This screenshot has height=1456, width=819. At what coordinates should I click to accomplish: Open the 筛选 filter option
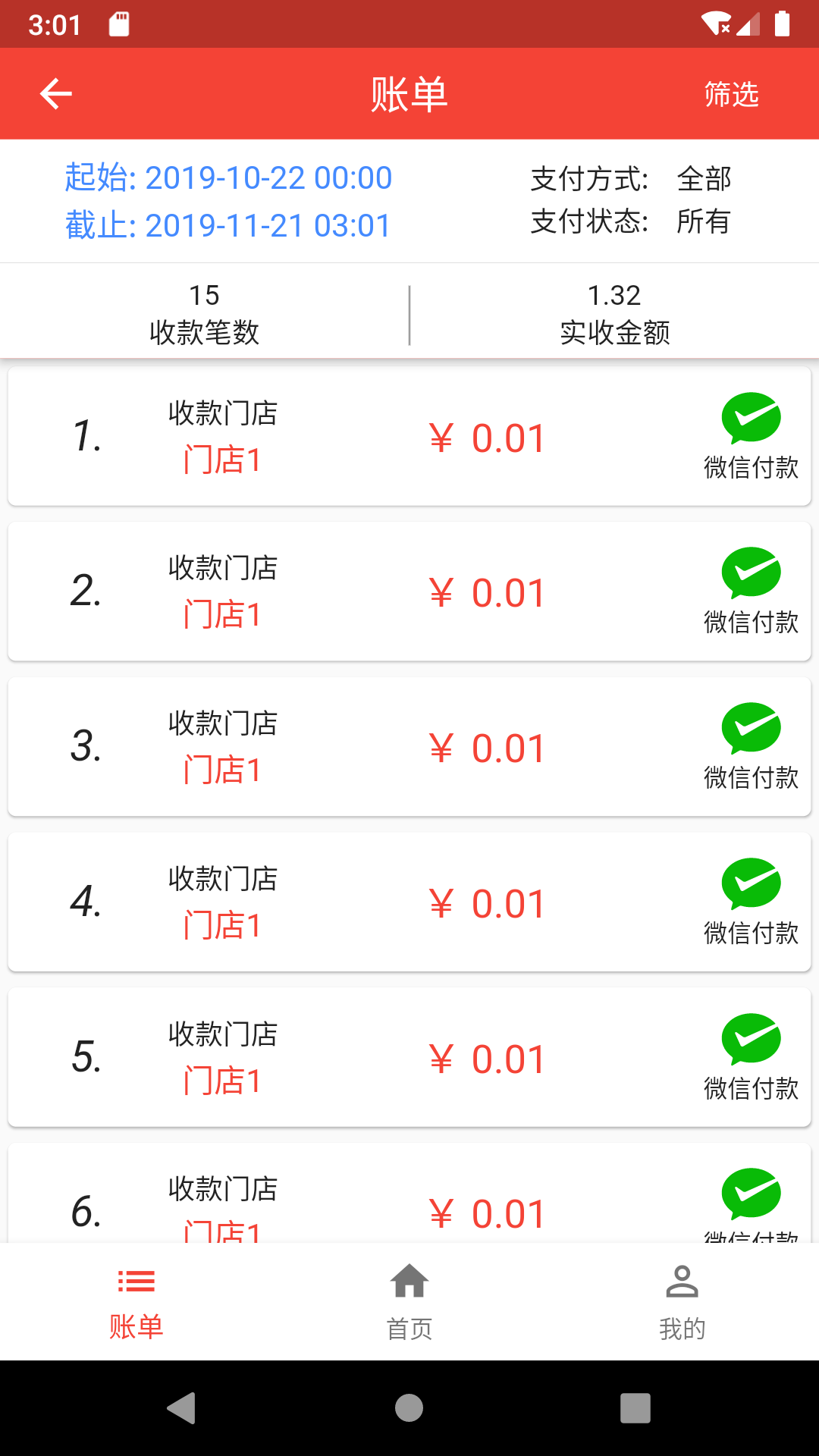click(731, 95)
